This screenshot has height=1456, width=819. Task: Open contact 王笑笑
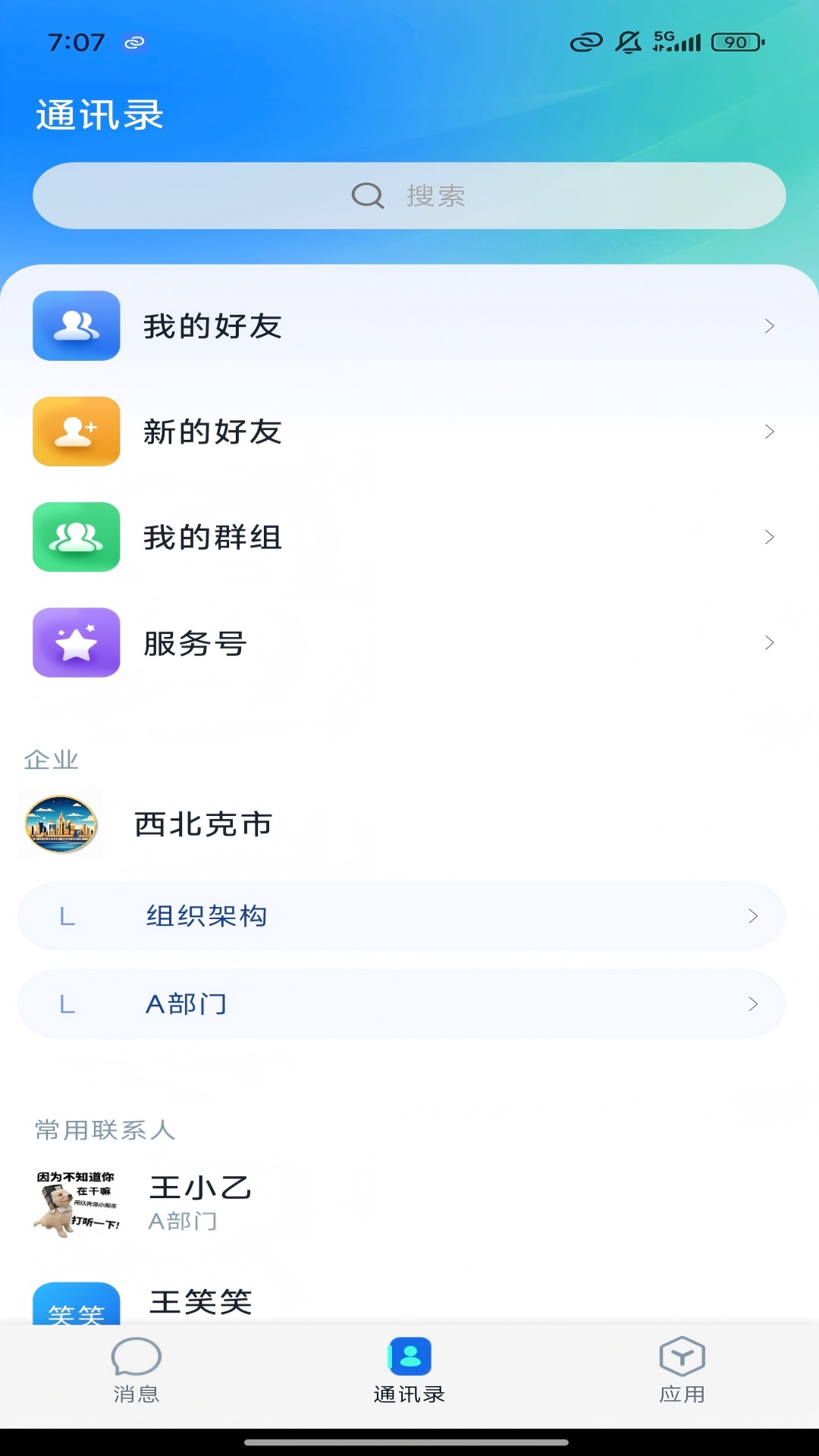pyautogui.click(x=200, y=1303)
